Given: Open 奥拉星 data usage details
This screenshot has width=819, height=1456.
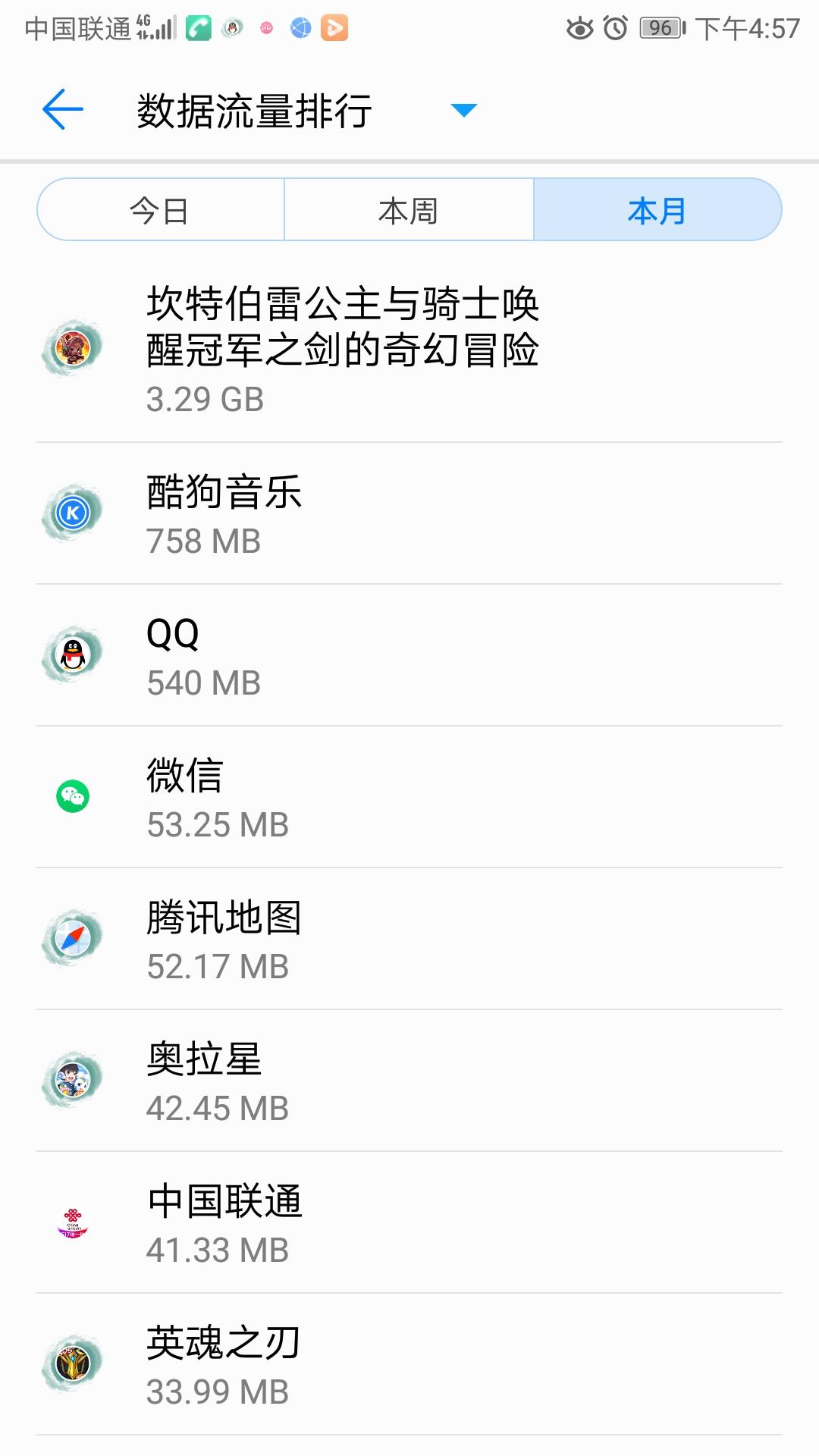Looking at the screenshot, I should click(409, 1081).
